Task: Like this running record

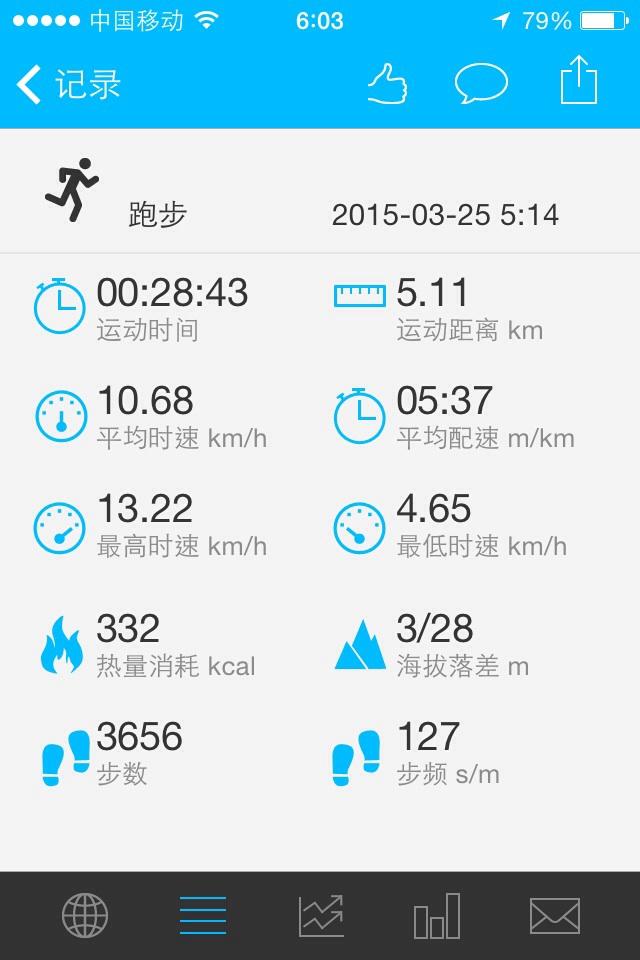Action: click(387, 83)
